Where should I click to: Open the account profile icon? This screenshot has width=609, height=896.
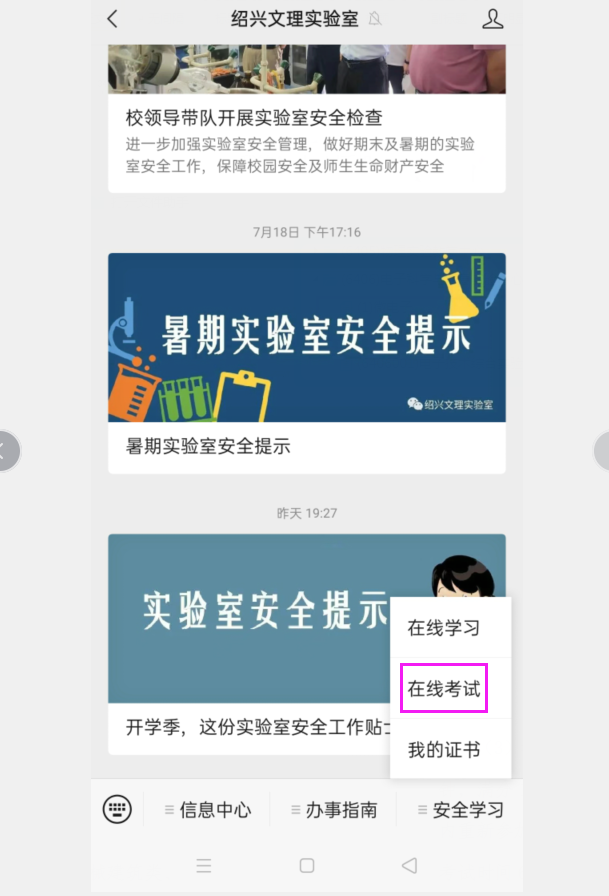tap(492, 19)
